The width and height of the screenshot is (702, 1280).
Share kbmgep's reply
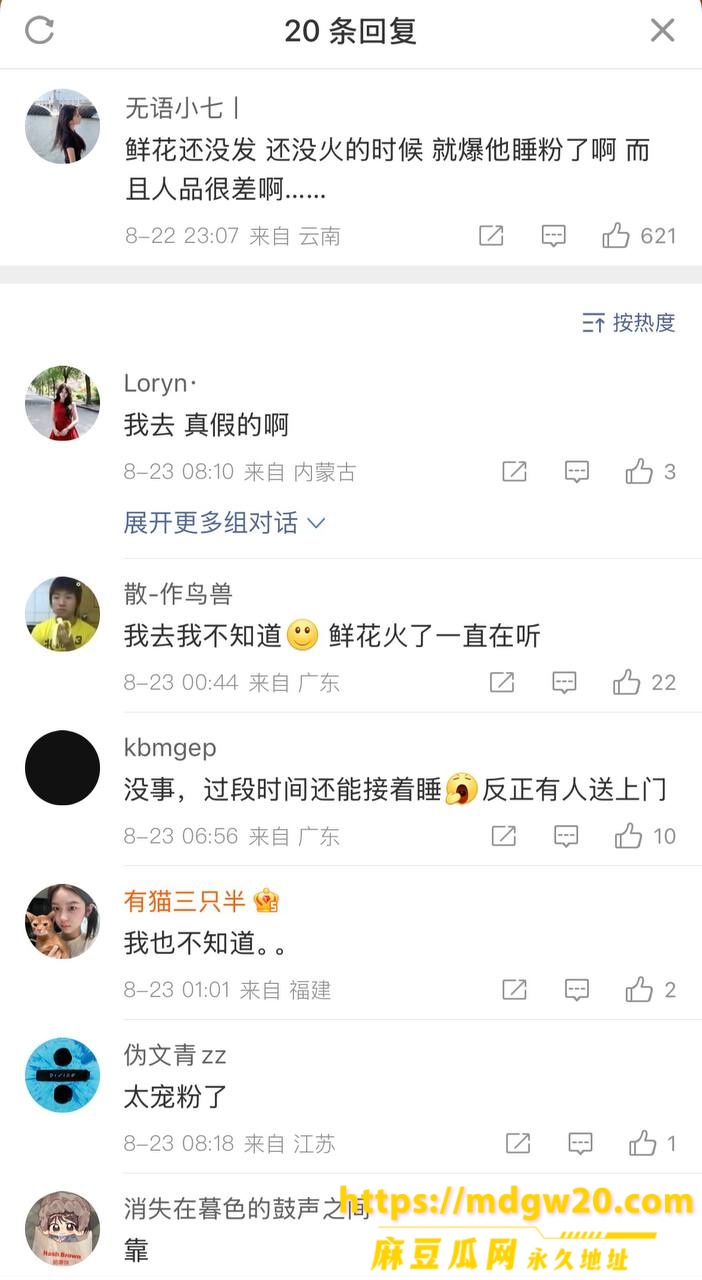coord(504,836)
